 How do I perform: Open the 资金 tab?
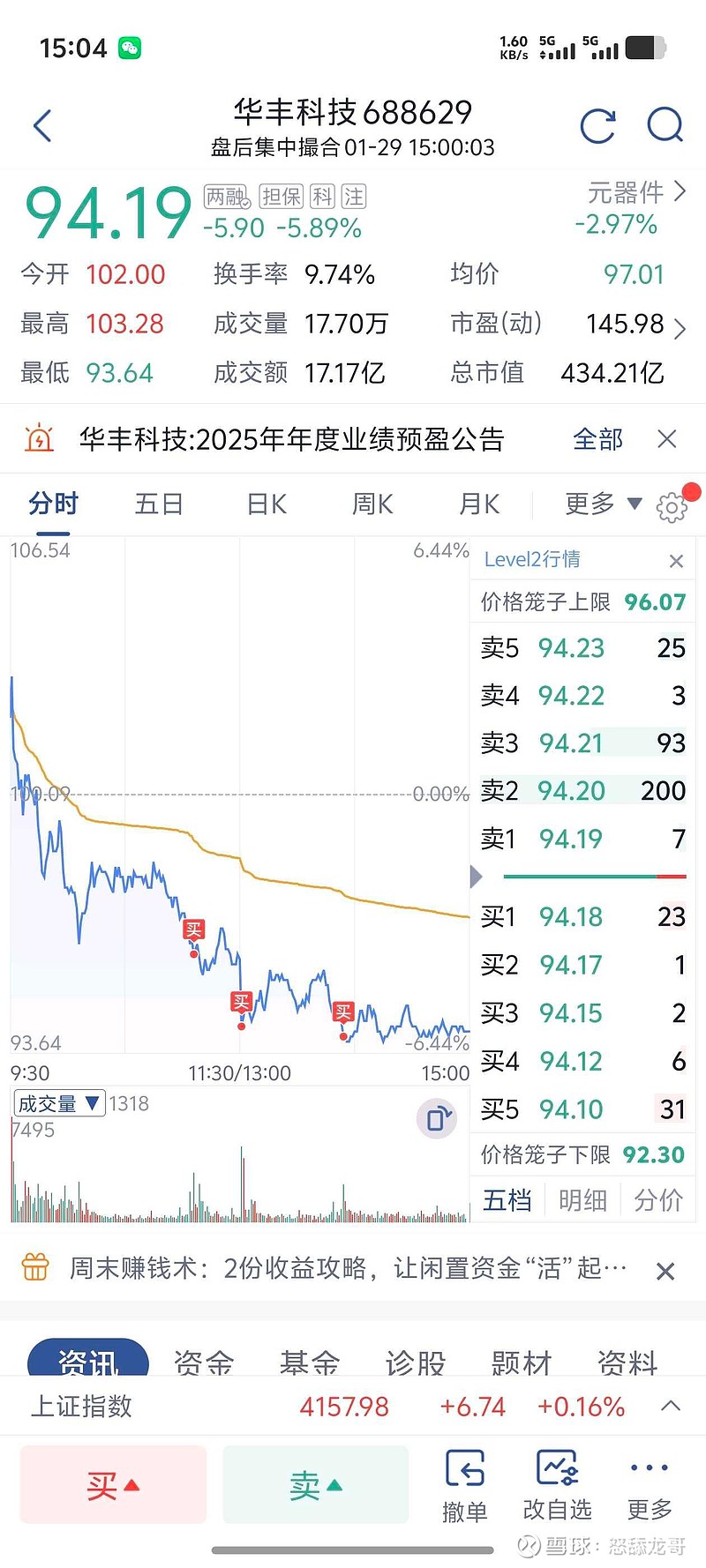tap(204, 1363)
